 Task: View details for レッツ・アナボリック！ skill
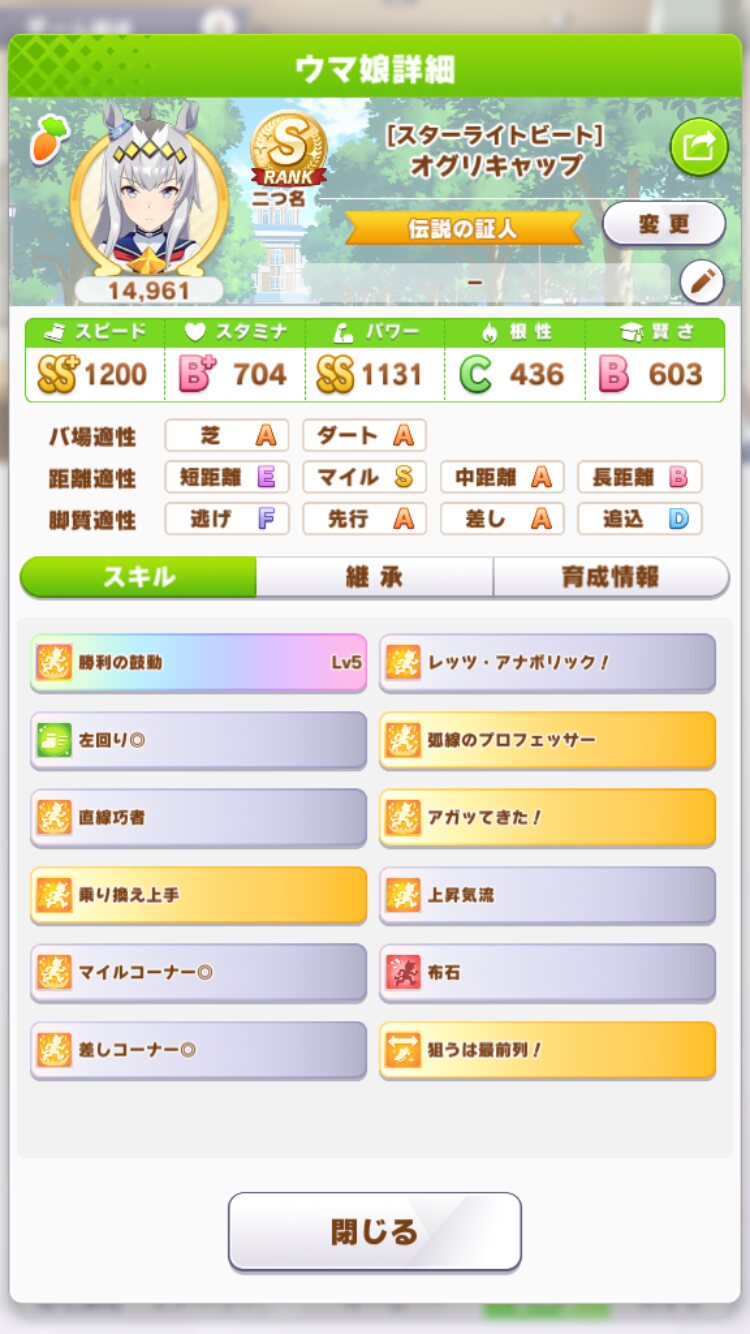pyautogui.click(x=547, y=662)
